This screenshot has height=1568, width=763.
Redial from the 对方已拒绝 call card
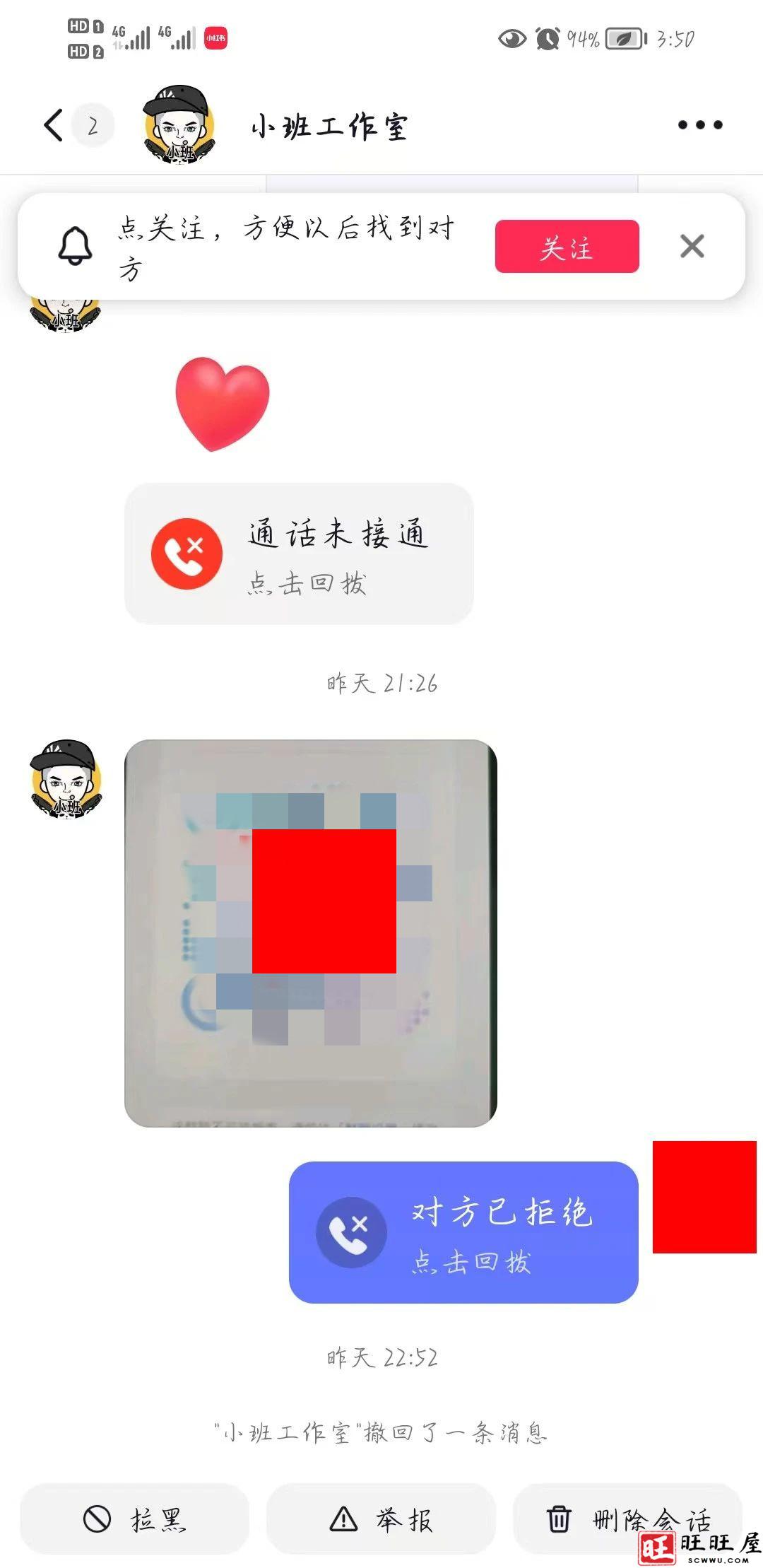pos(463,1232)
